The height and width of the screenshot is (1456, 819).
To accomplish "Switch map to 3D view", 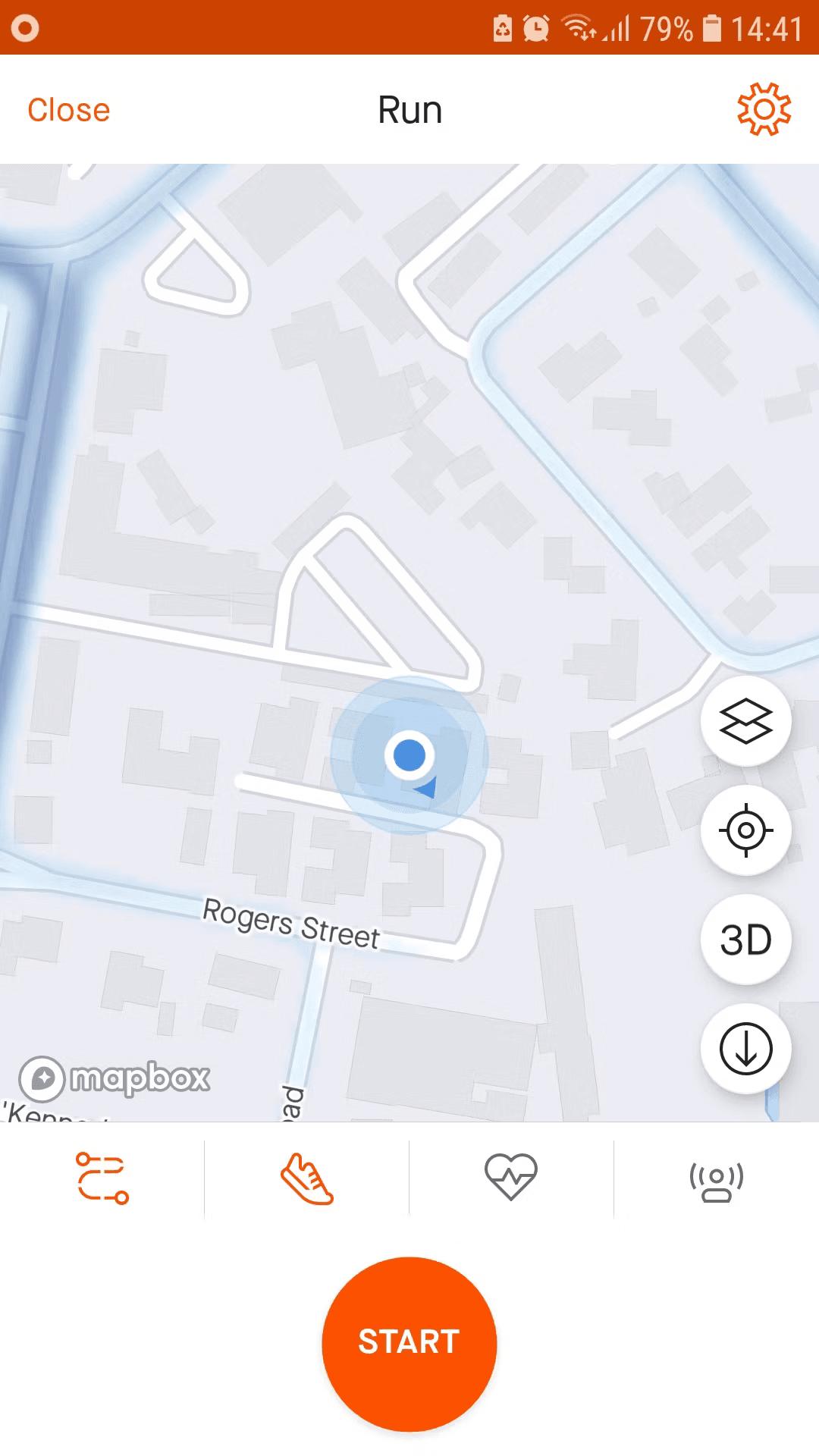I will [745, 940].
